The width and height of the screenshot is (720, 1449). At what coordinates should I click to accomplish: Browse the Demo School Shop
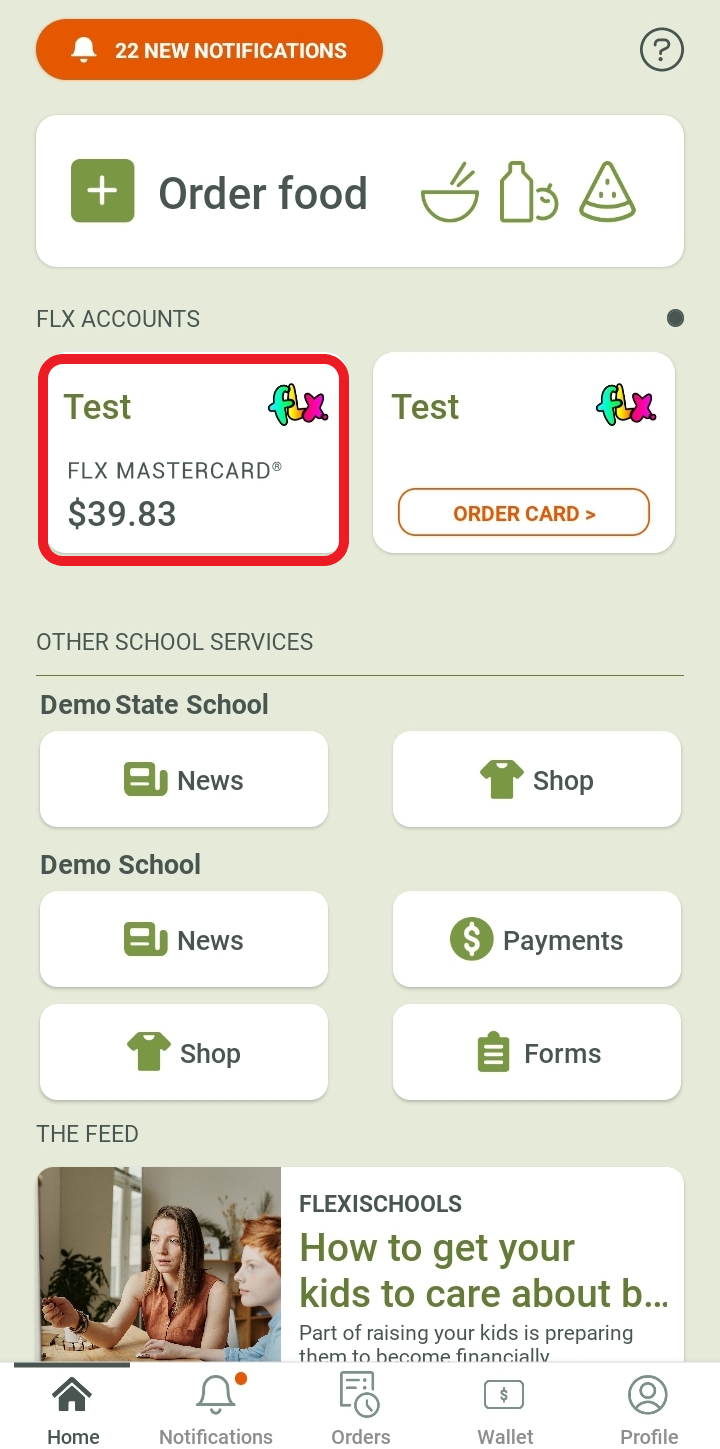click(184, 1053)
